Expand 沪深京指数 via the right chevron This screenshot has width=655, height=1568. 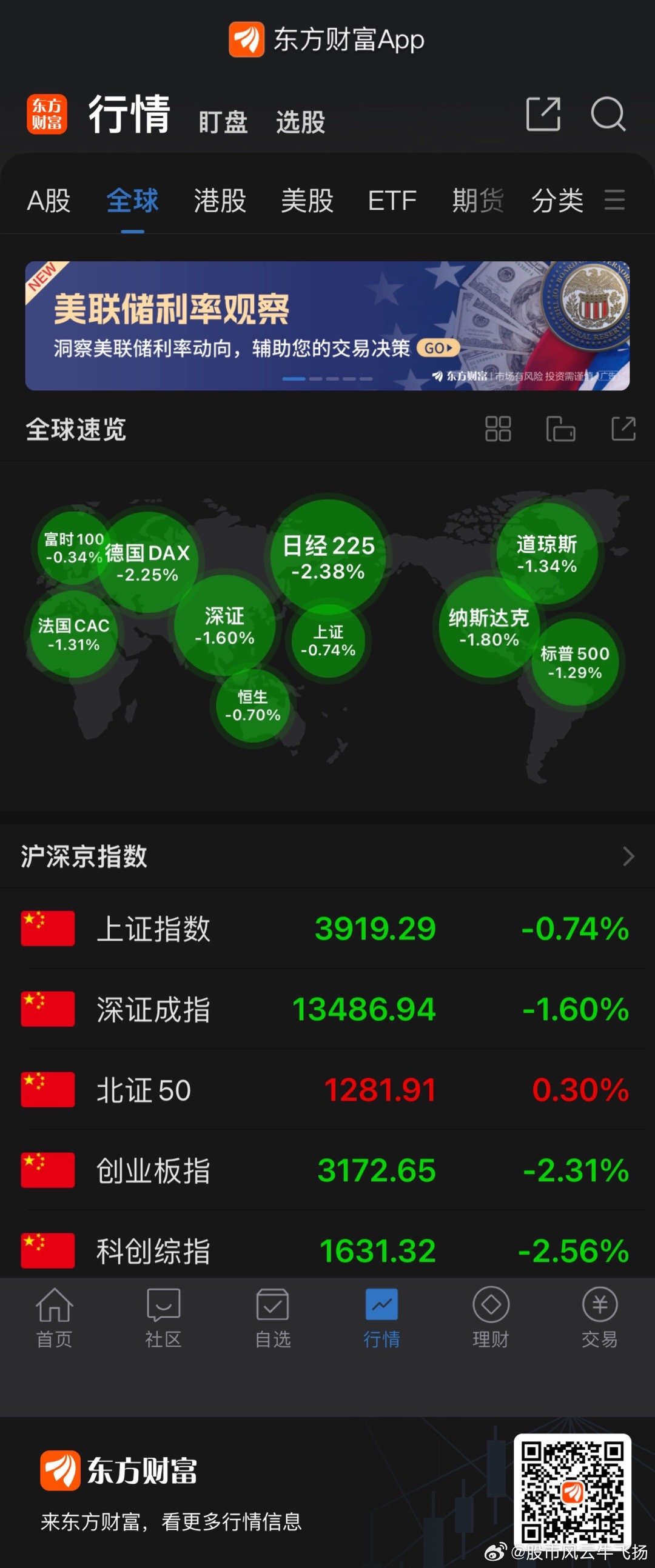tap(628, 857)
